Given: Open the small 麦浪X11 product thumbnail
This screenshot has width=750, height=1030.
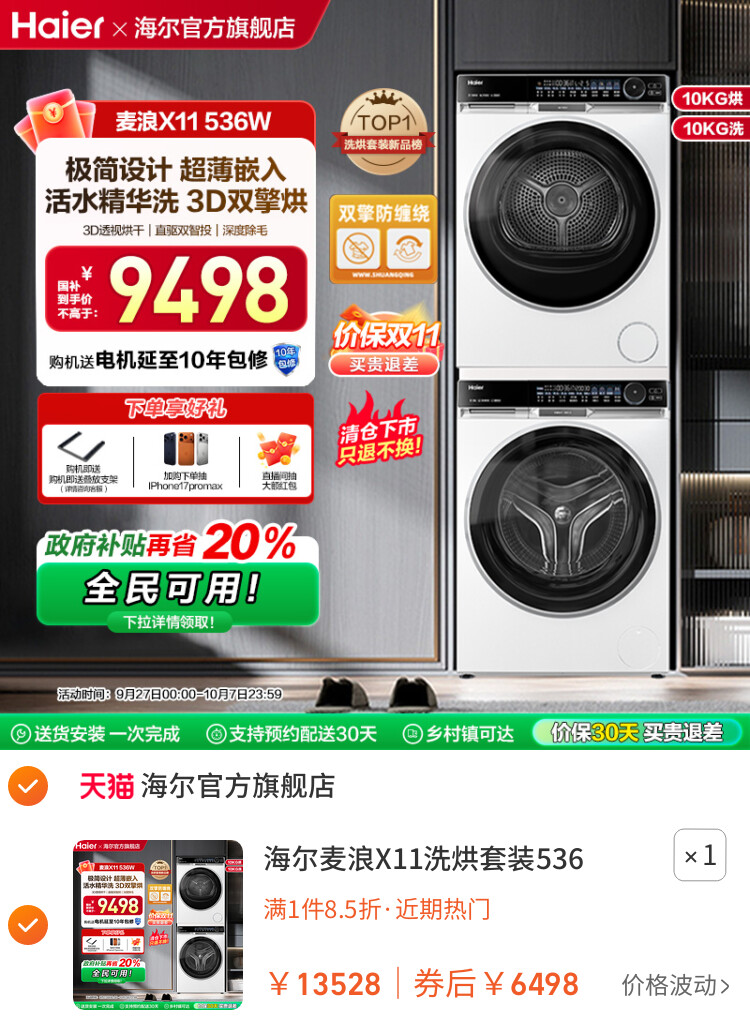Looking at the screenshot, I should pyautogui.click(x=158, y=924).
